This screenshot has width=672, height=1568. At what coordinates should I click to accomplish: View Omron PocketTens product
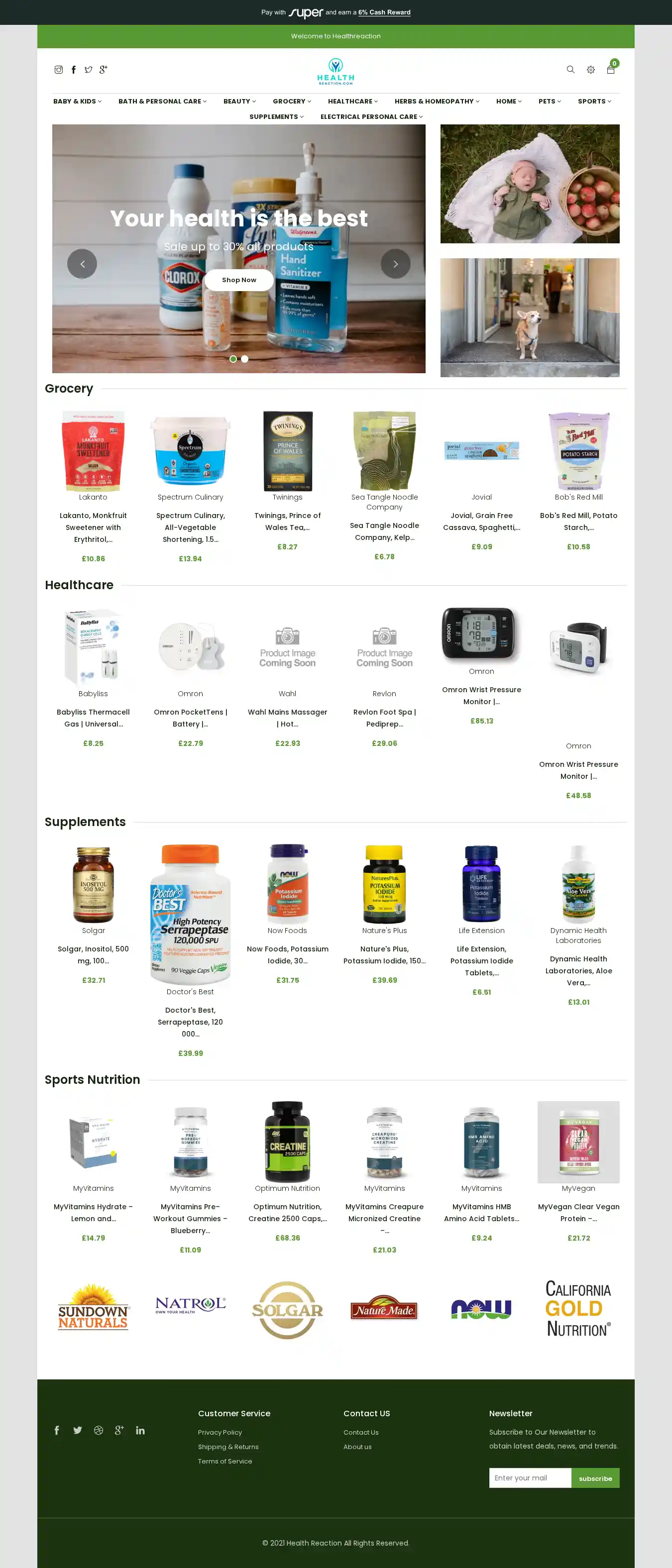click(191, 717)
